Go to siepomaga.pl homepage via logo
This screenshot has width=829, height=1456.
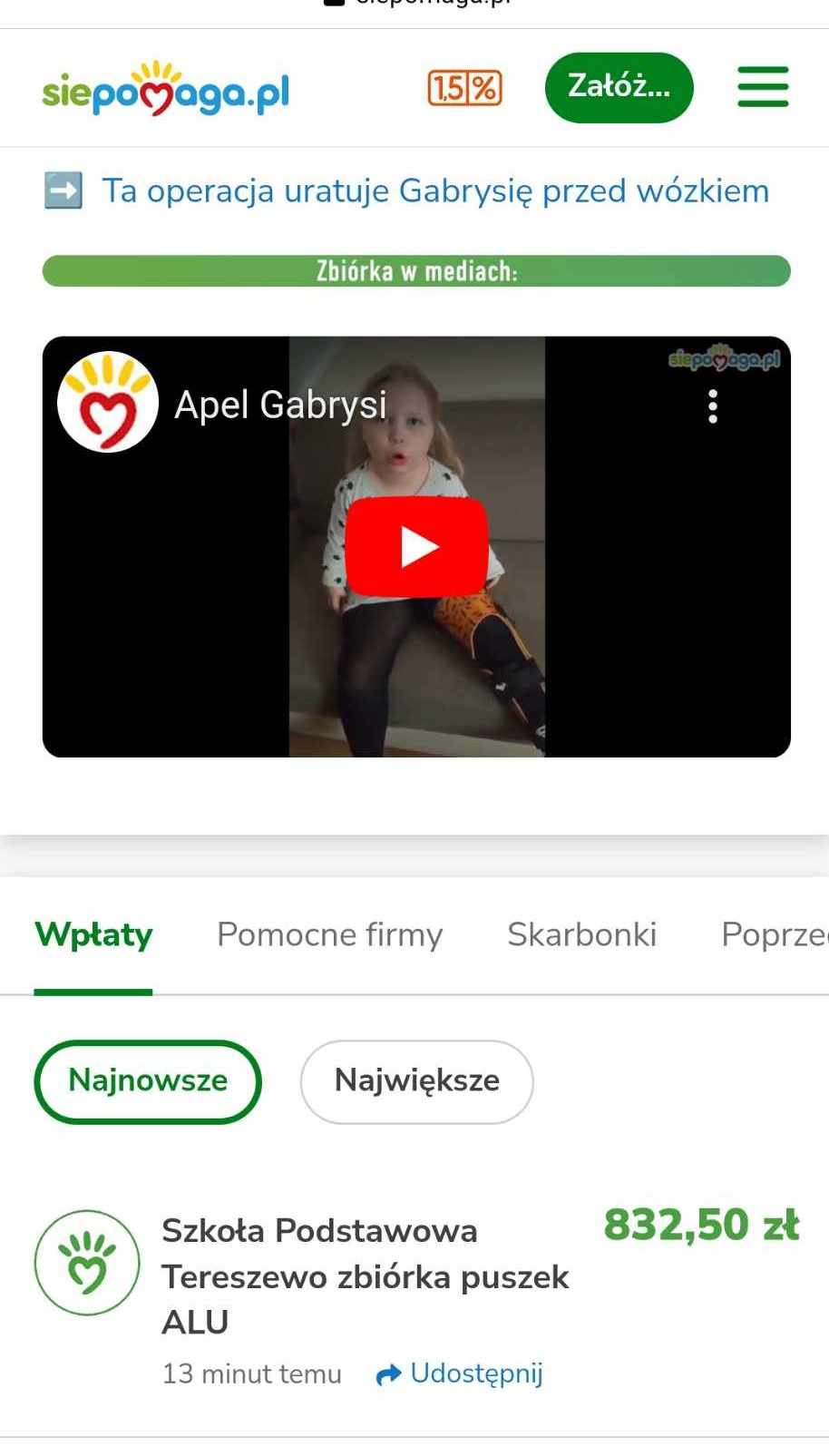click(x=165, y=91)
